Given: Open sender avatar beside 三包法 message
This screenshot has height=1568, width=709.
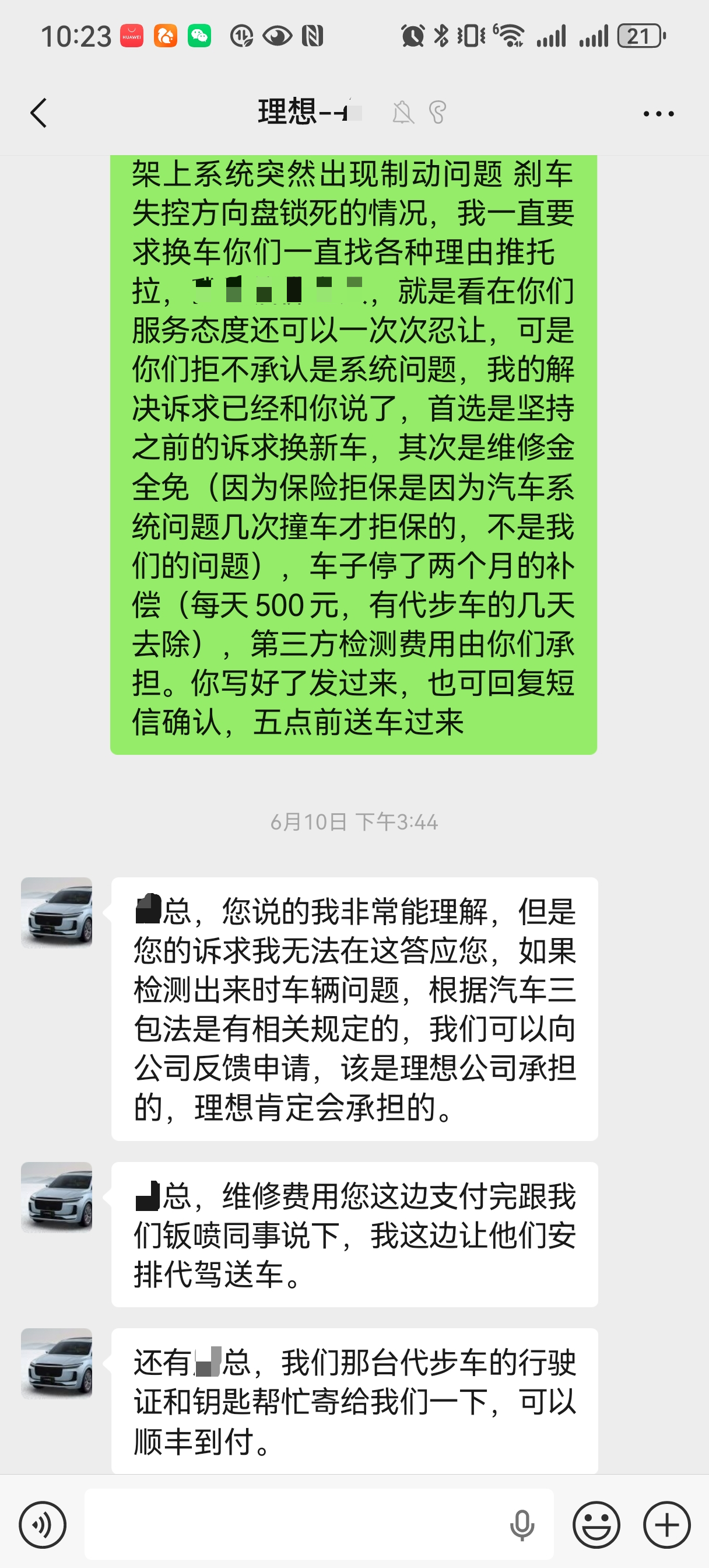Looking at the screenshot, I should point(57,912).
